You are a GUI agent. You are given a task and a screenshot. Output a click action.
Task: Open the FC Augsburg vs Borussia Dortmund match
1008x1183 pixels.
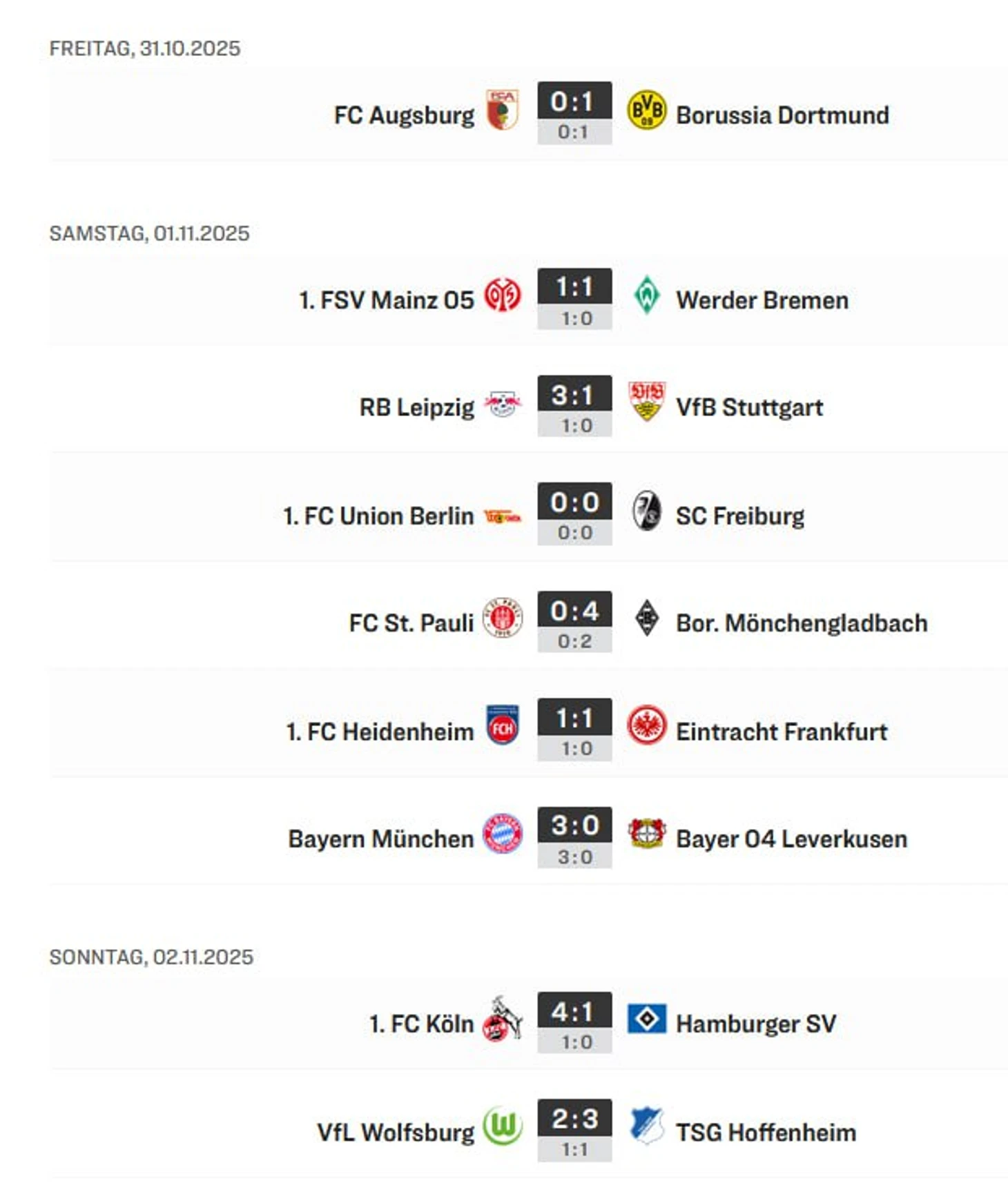[574, 114]
